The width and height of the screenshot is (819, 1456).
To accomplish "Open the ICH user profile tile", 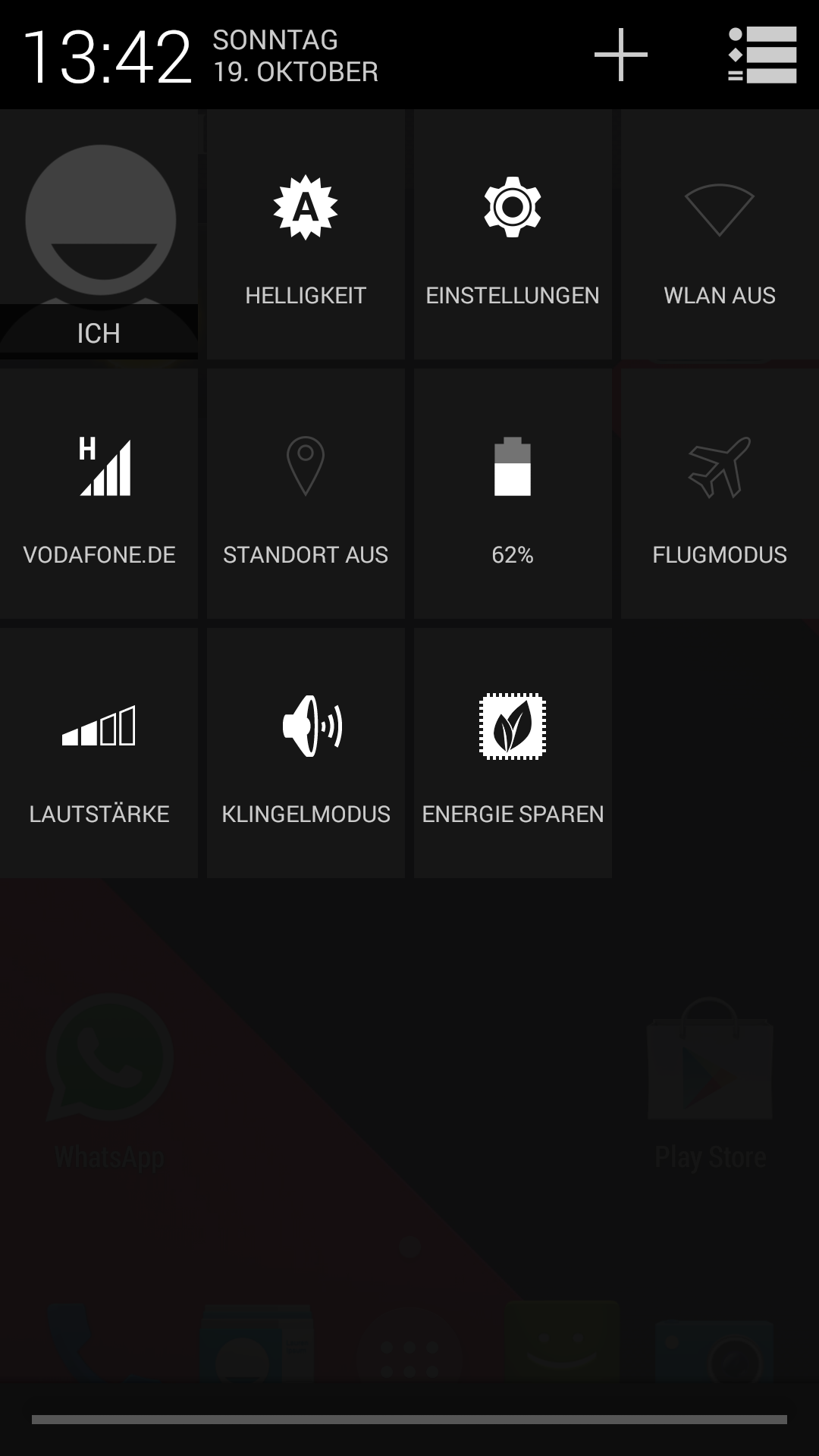I will coord(99,235).
